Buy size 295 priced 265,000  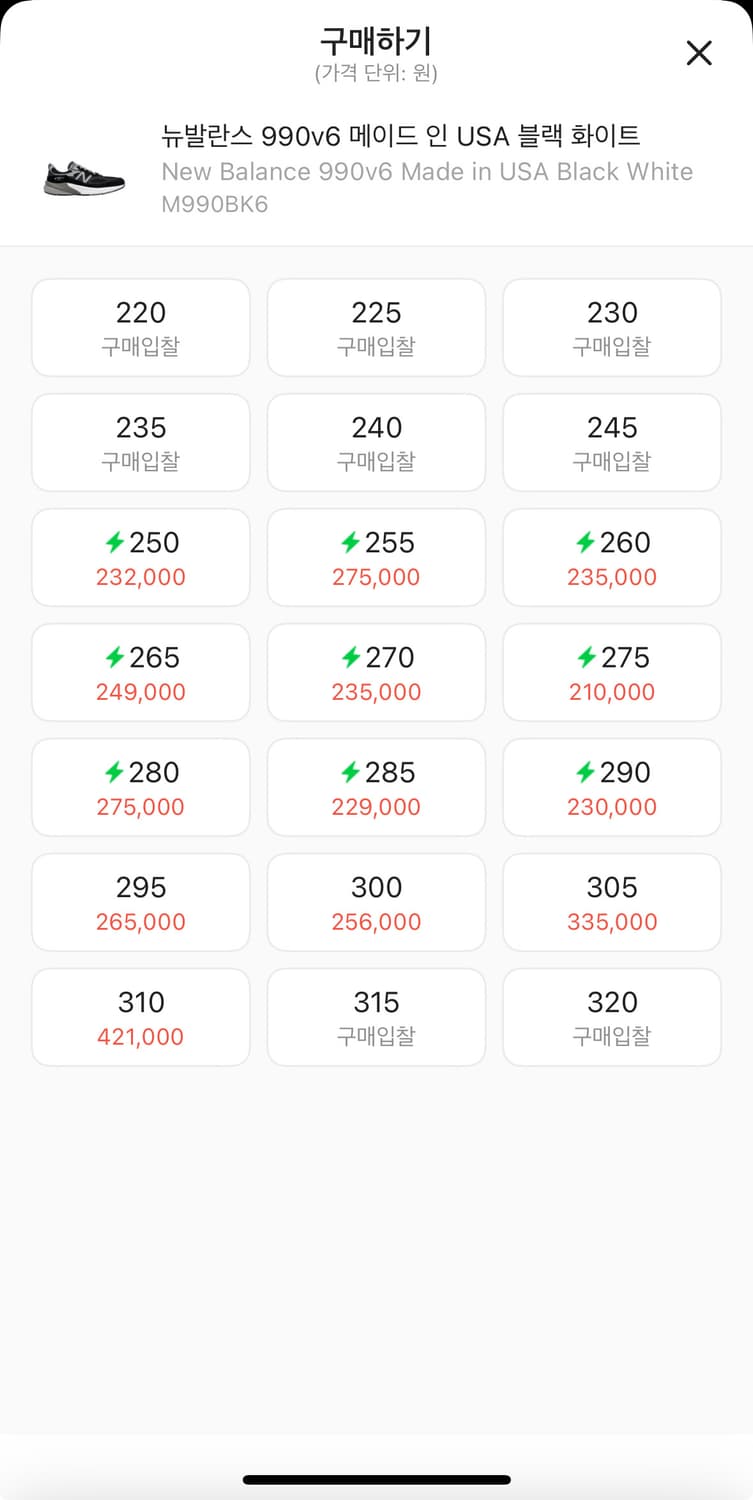(140, 902)
